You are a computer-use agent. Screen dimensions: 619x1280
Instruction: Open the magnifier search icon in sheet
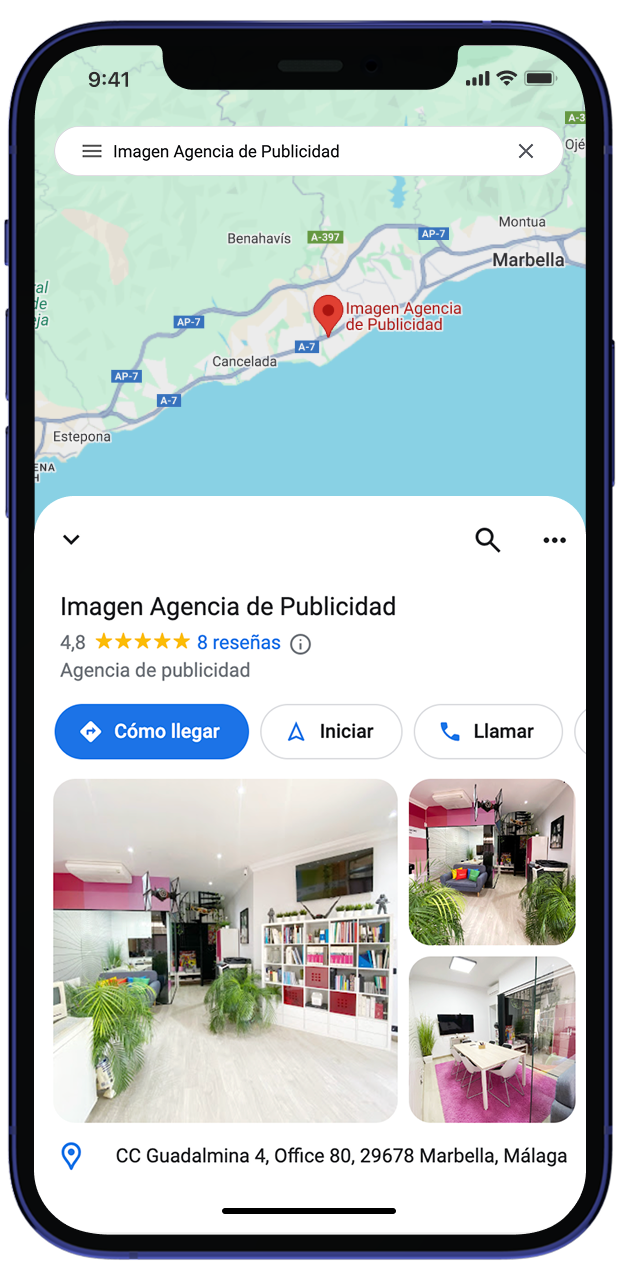(x=487, y=540)
